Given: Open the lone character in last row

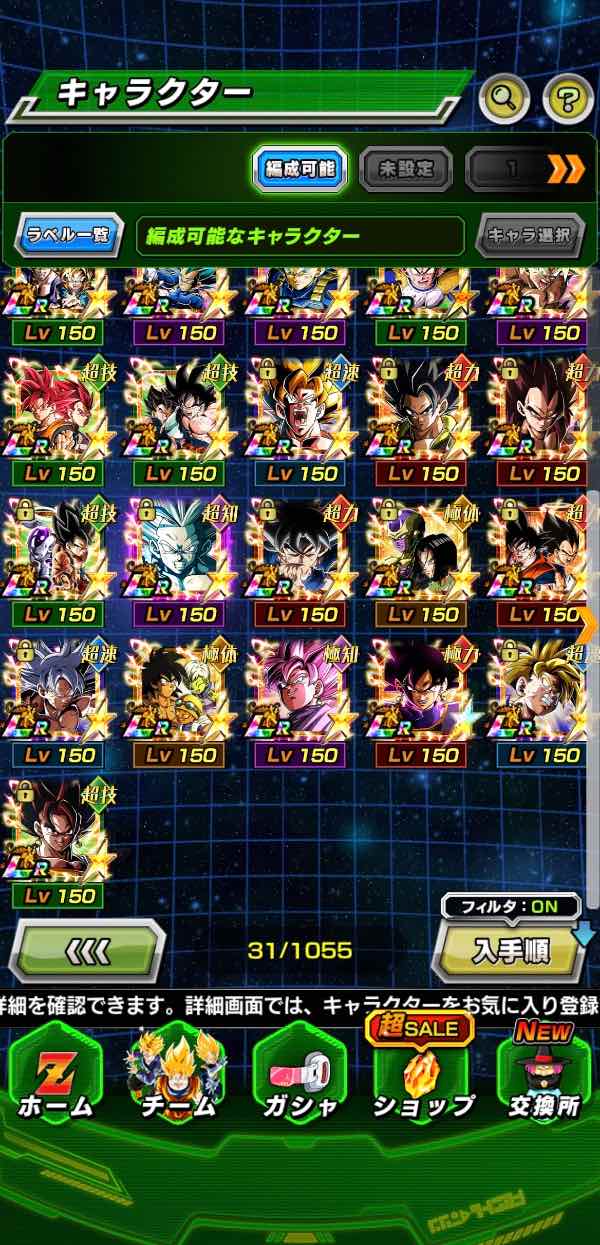Looking at the screenshot, I should click(x=60, y=840).
